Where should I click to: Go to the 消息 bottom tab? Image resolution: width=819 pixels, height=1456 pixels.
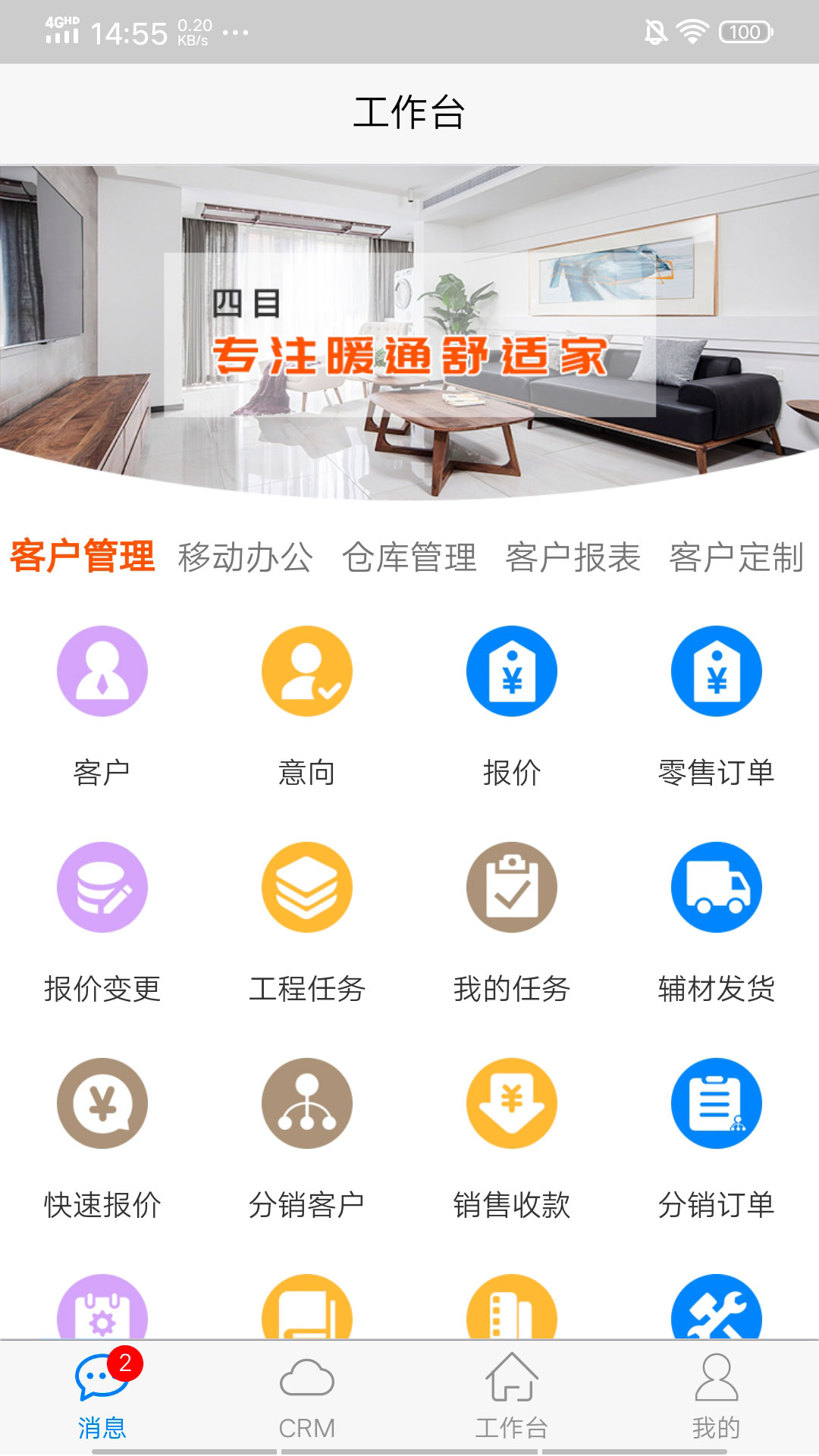102,1397
